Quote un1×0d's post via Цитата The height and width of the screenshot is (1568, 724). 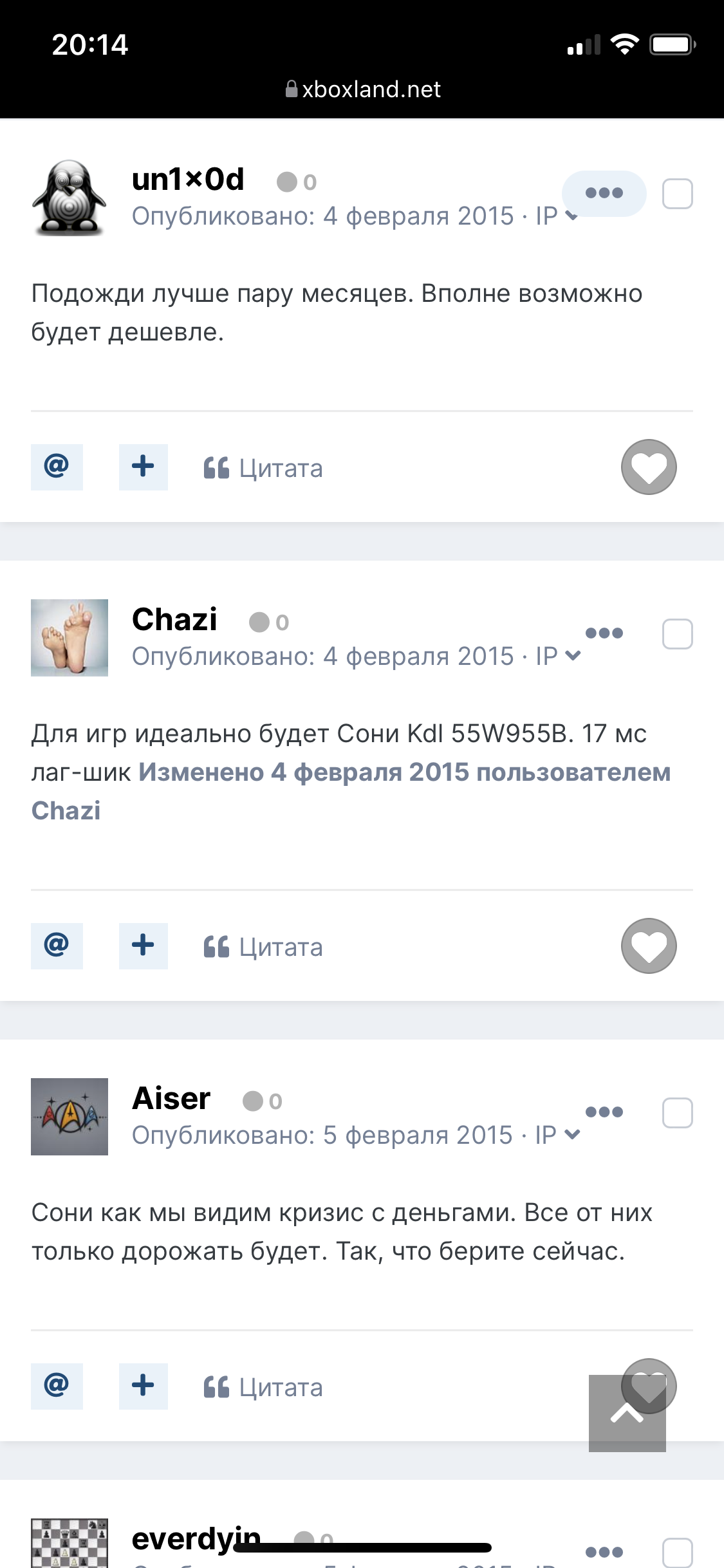(x=263, y=468)
